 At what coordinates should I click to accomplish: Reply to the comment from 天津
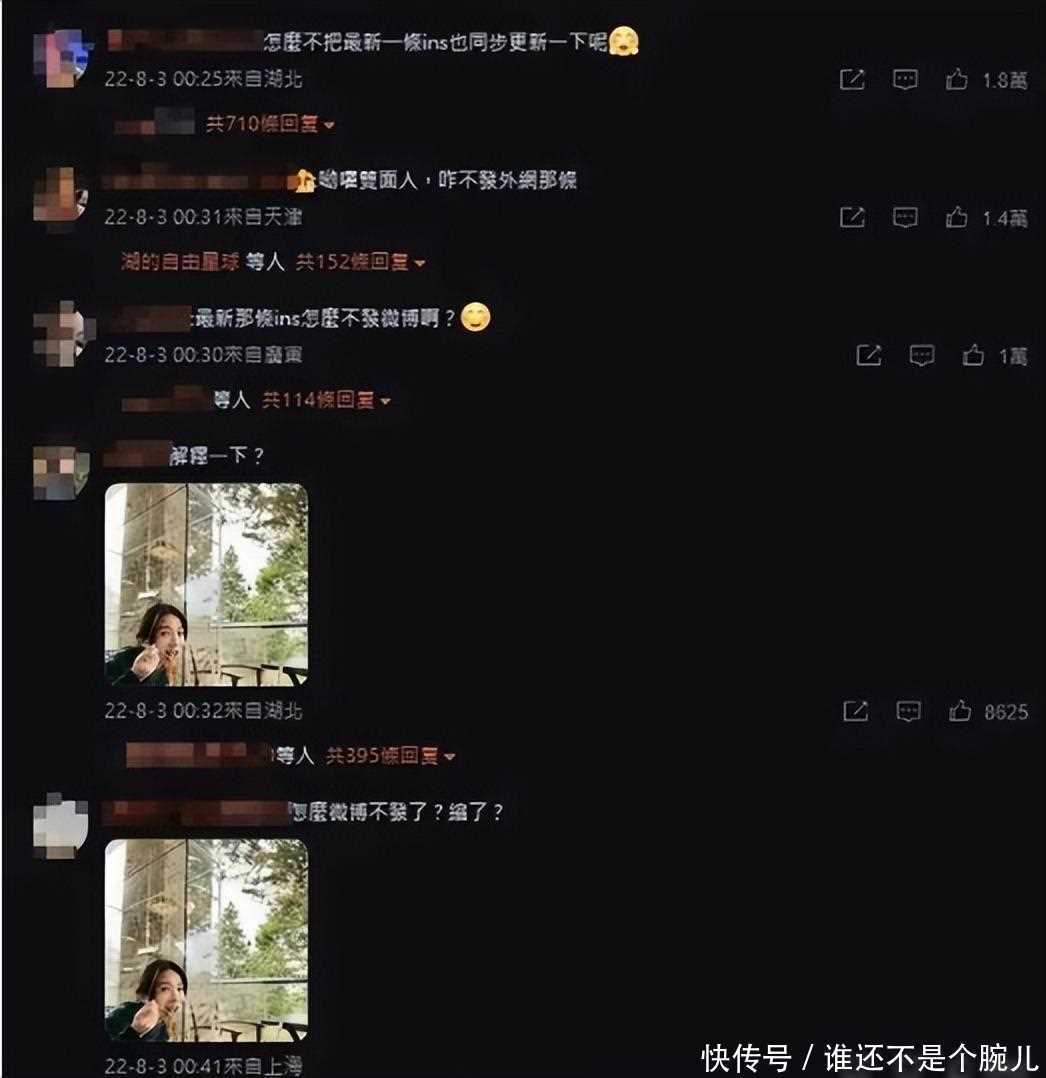(x=905, y=217)
